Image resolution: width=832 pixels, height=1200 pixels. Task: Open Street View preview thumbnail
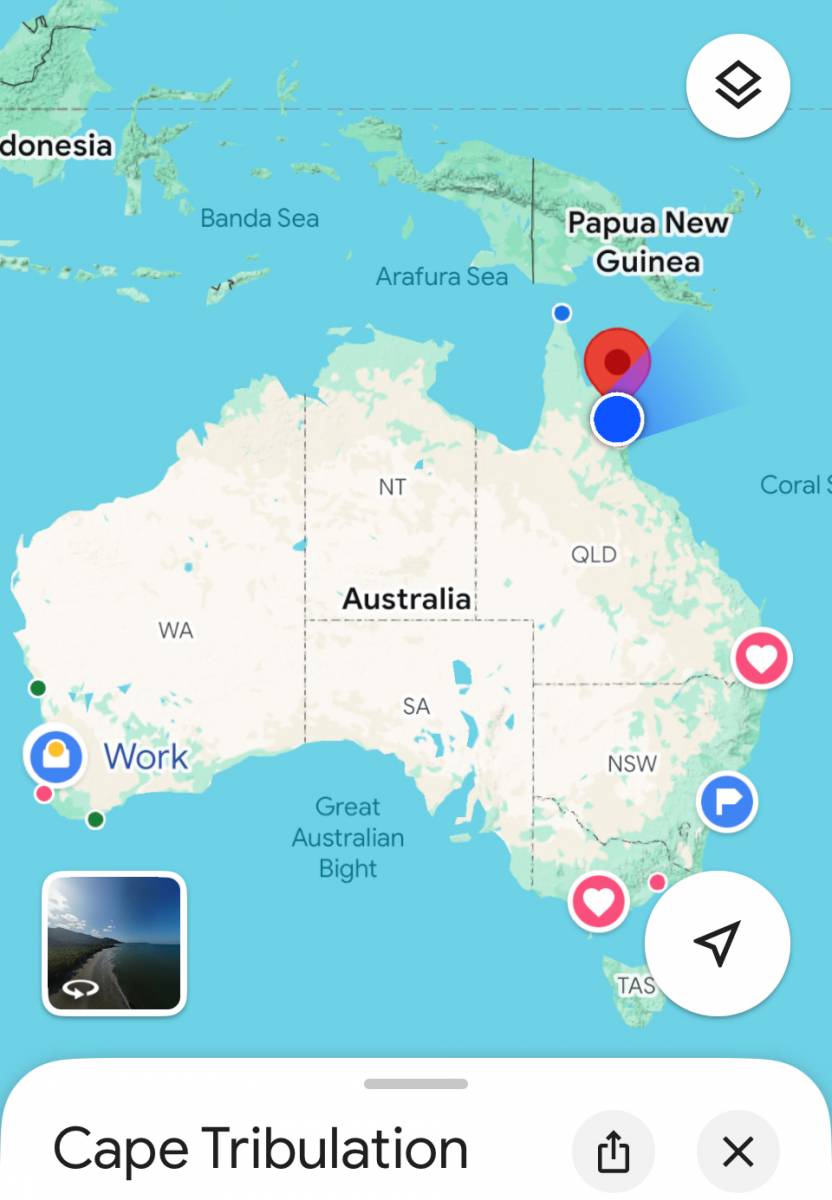pyautogui.click(x=114, y=943)
